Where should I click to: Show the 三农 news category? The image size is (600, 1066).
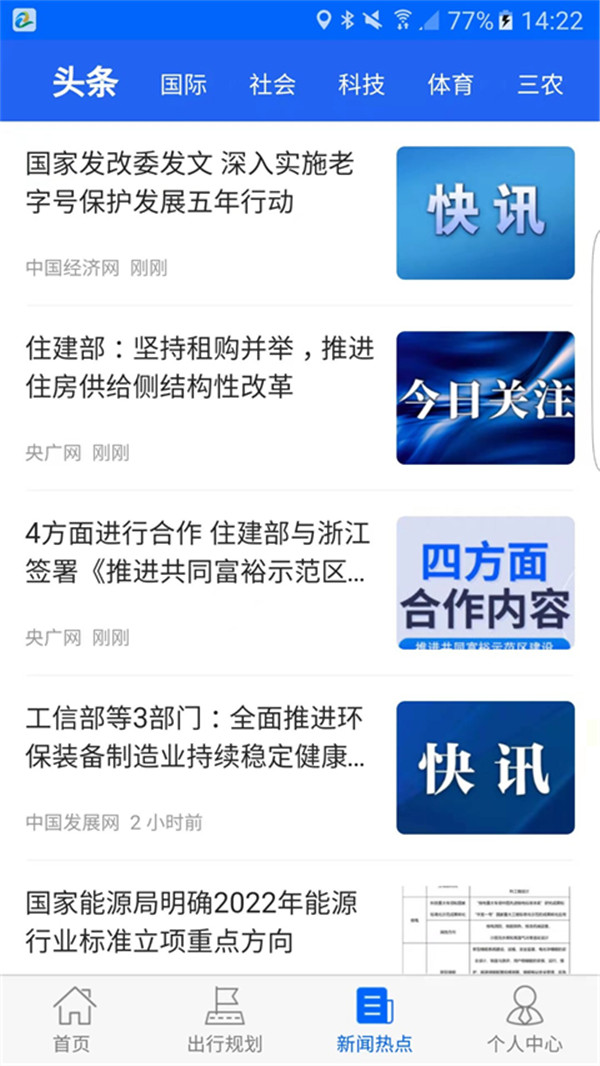(x=540, y=84)
